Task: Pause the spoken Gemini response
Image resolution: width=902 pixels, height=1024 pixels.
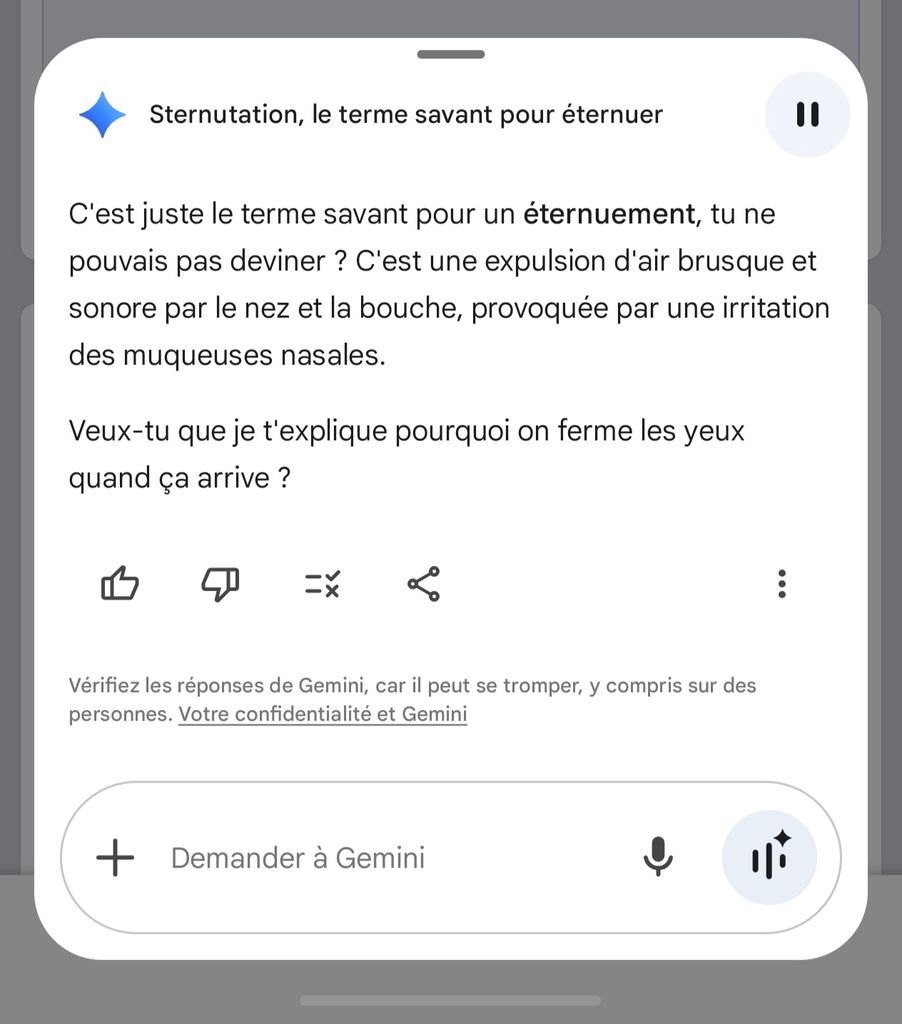Action: pyautogui.click(x=807, y=115)
